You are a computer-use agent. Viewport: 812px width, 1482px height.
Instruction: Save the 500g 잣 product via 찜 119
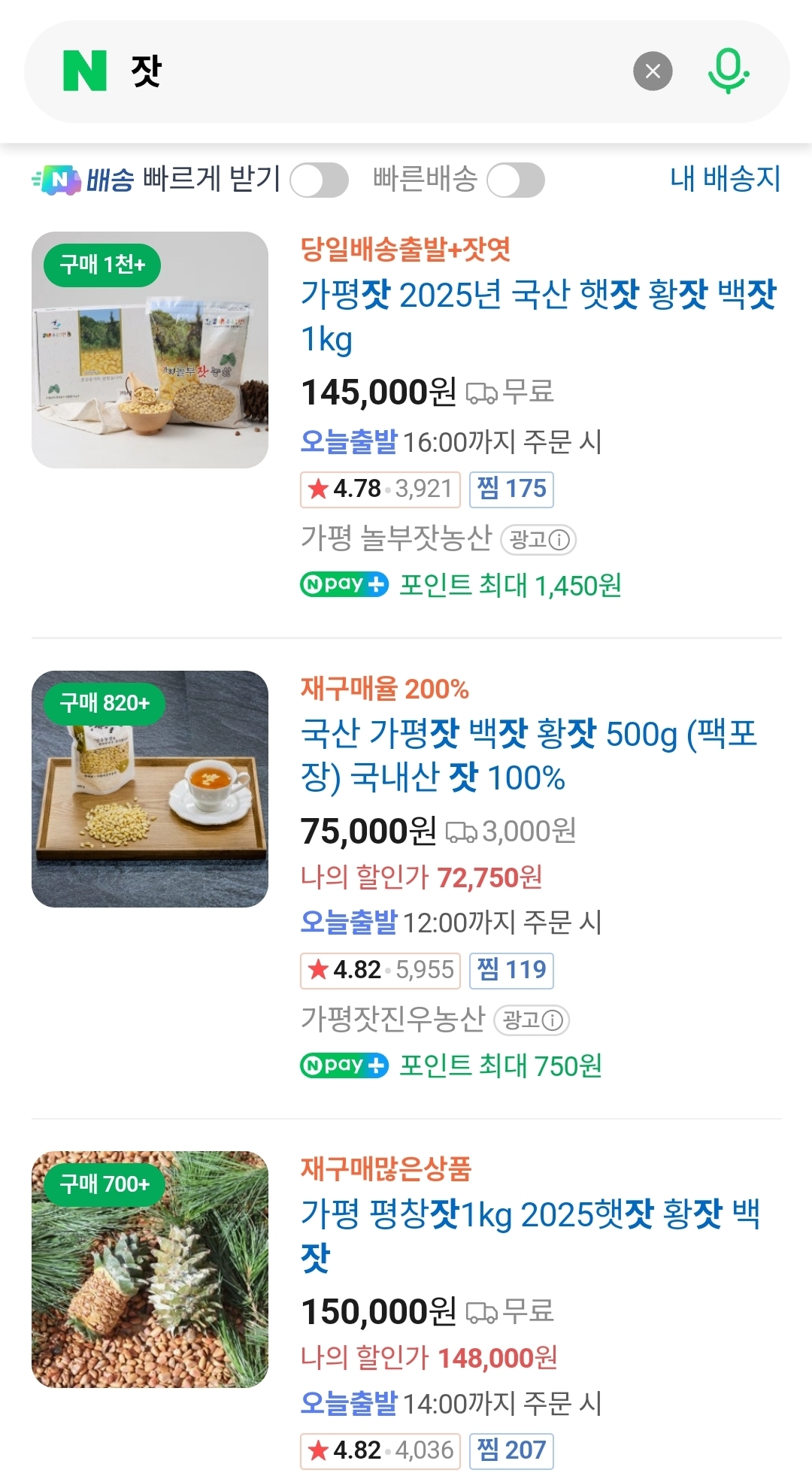pyautogui.click(x=511, y=970)
